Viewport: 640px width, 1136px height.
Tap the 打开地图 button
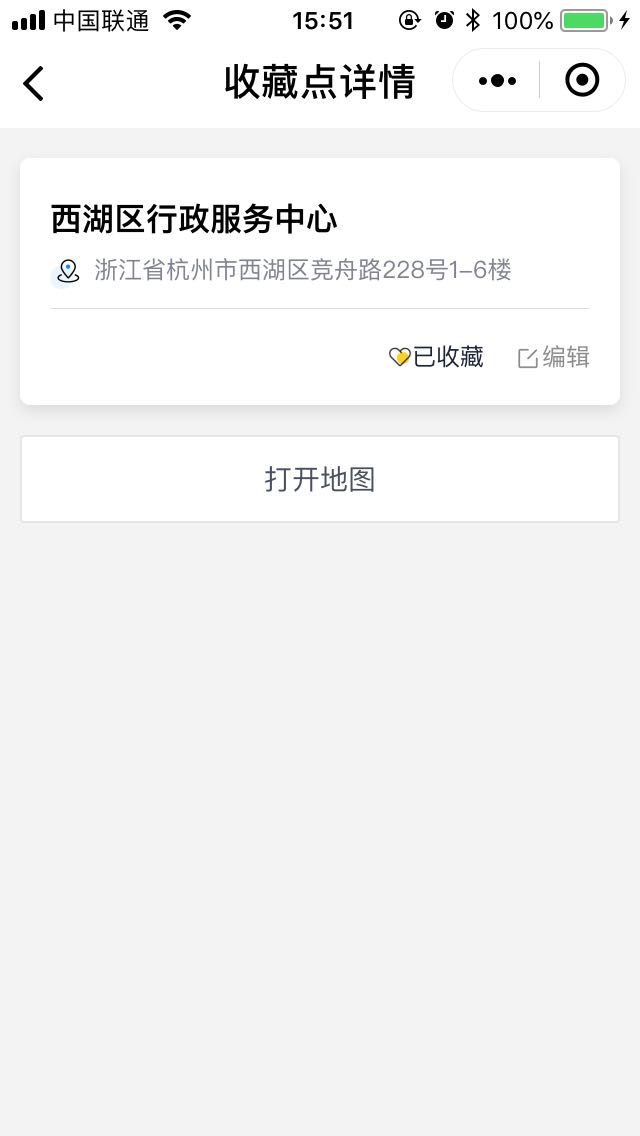(x=320, y=479)
